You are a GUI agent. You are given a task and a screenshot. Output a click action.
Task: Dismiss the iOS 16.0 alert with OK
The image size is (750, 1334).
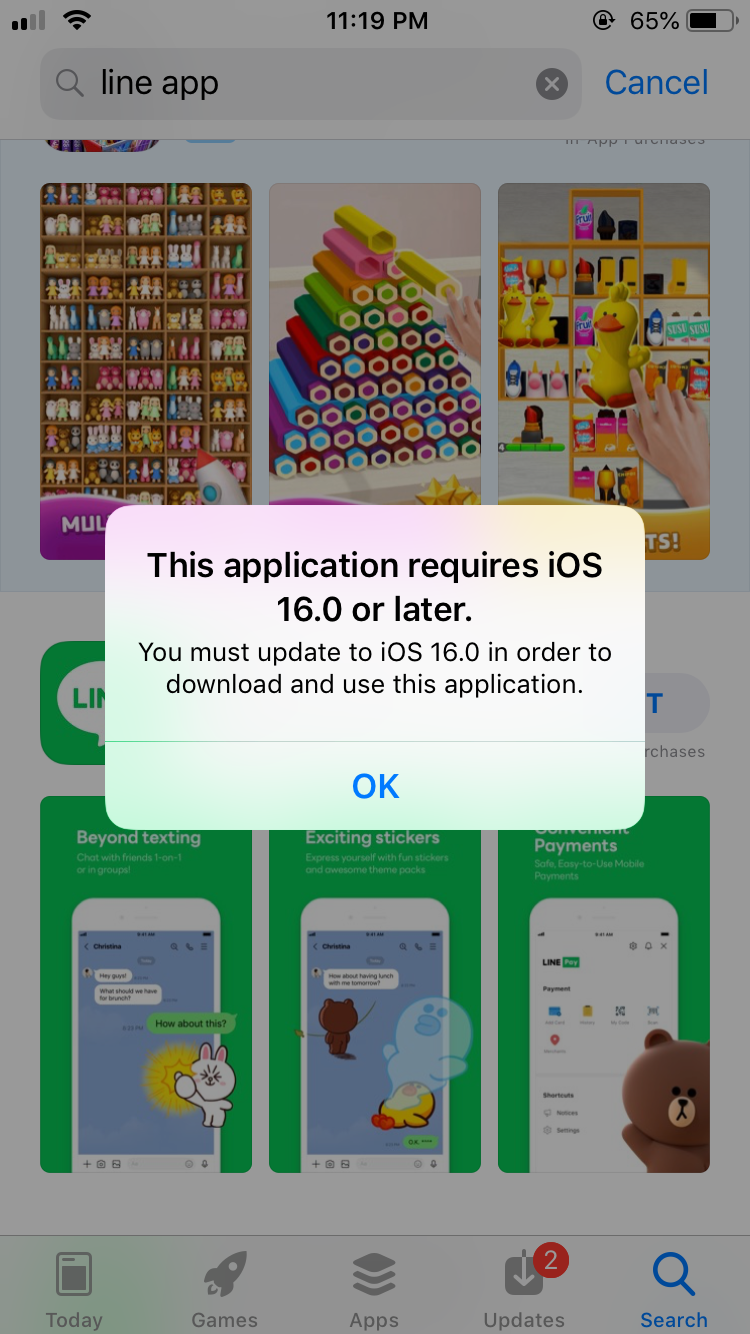click(x=375, y=786)
